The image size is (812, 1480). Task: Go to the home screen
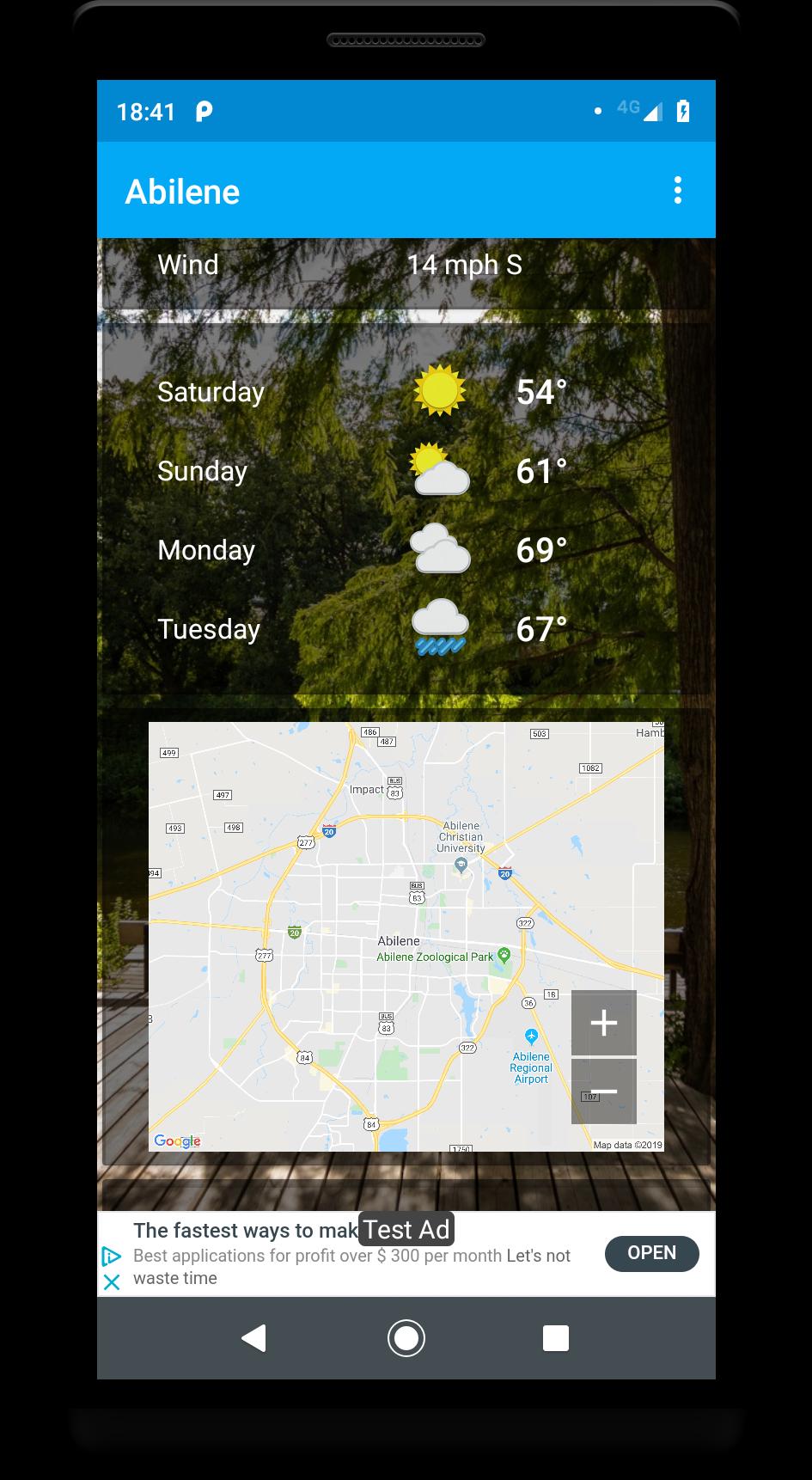click(406, 1338)
